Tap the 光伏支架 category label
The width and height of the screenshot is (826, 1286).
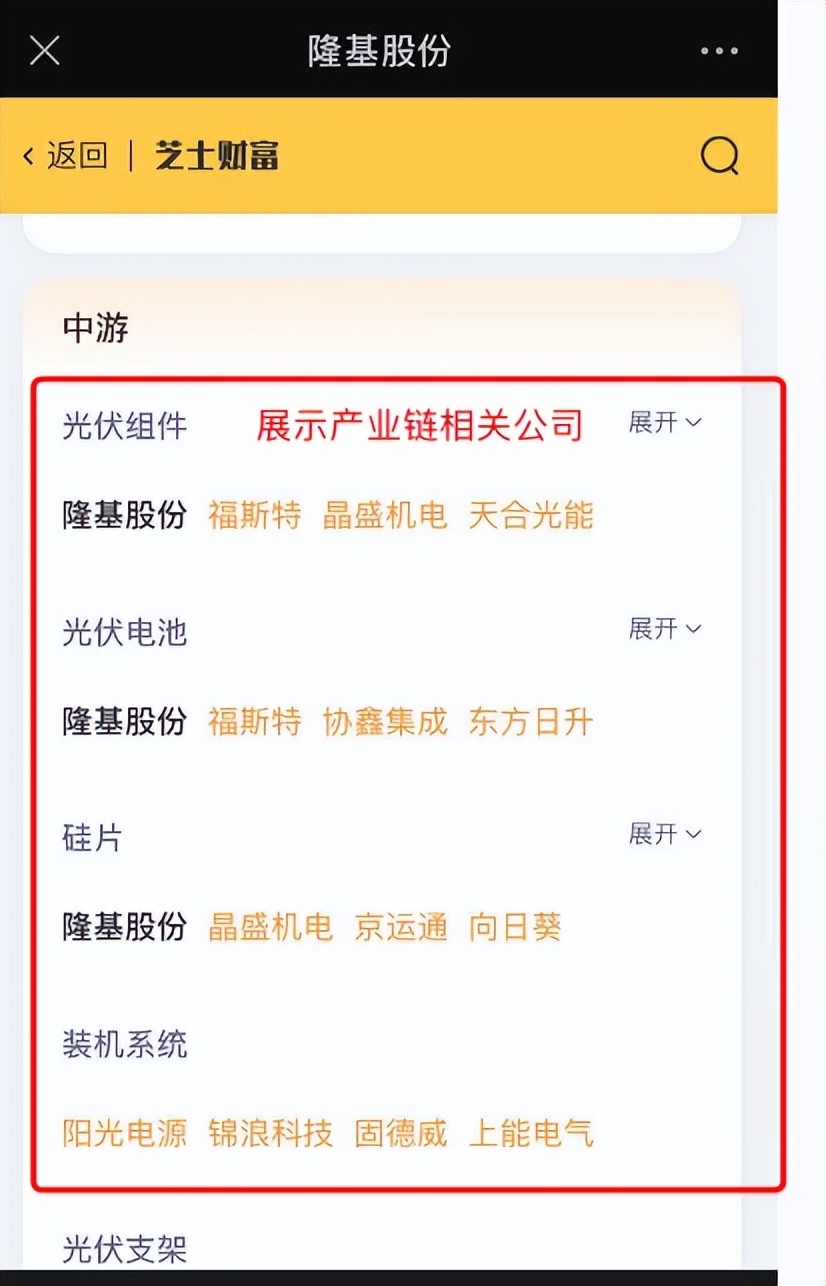pos(123,1249)
